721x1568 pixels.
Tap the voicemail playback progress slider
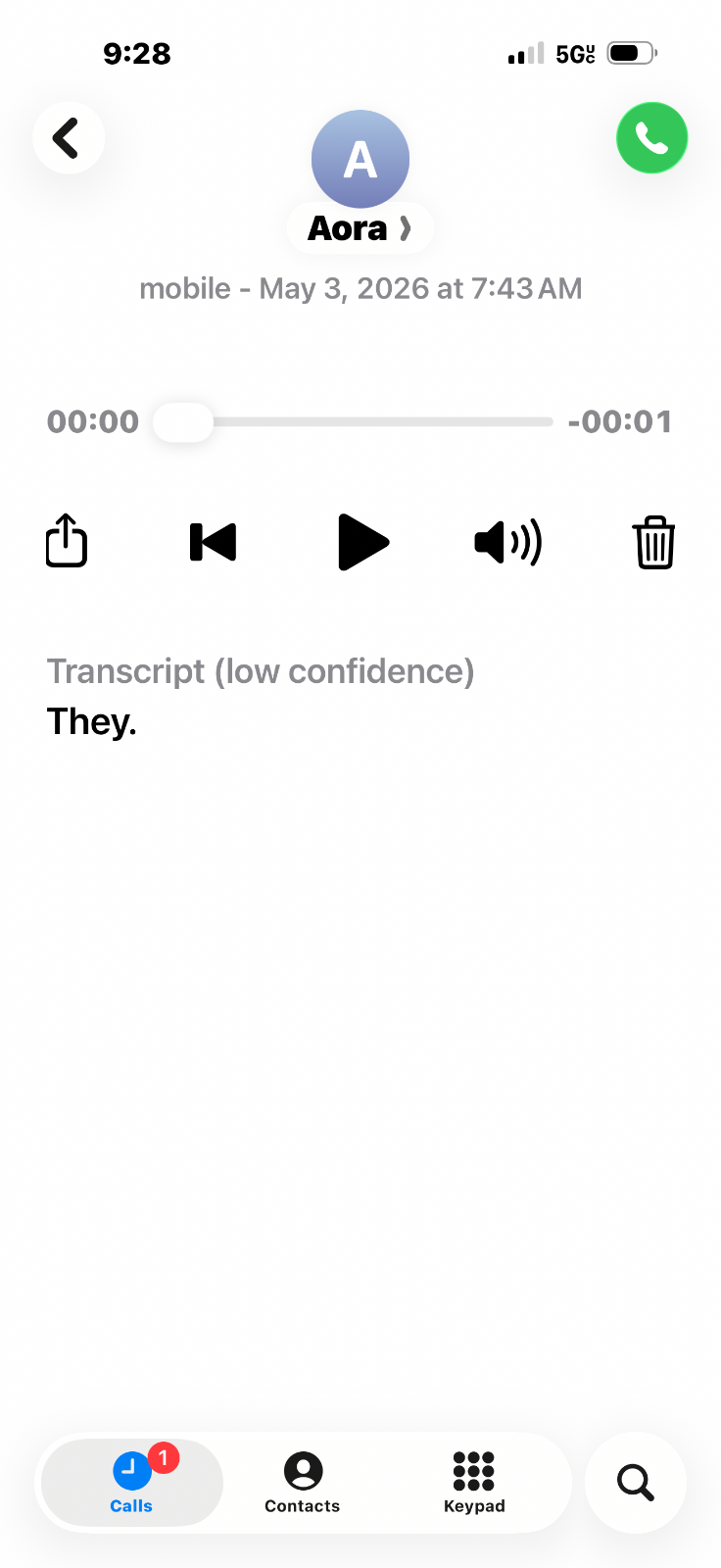[x=354, y=421]
